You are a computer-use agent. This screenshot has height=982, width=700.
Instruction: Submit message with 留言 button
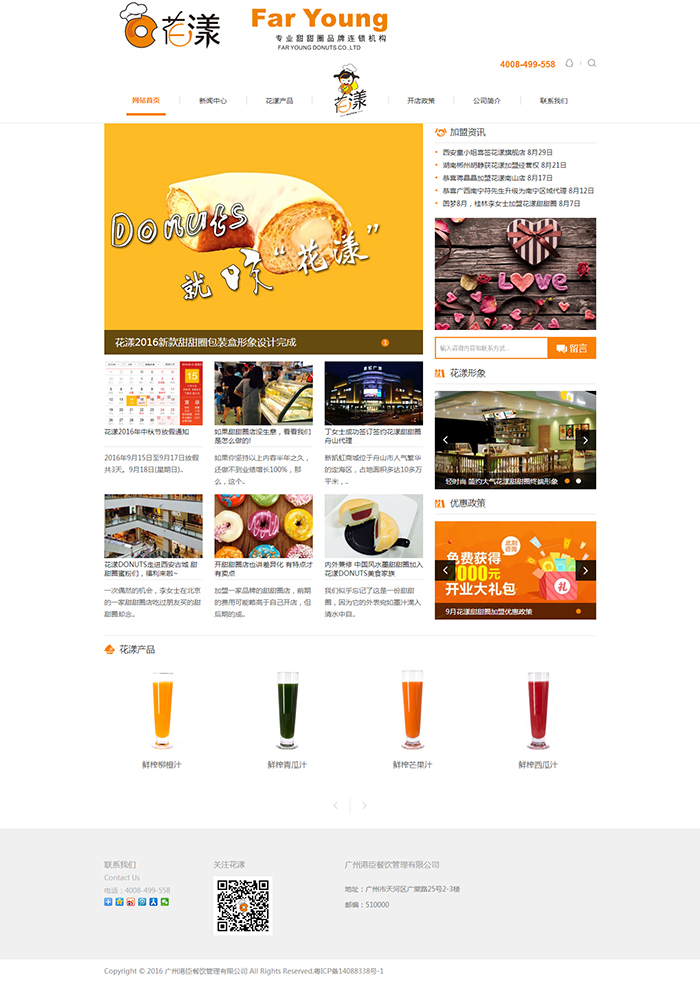coord(572,348)
